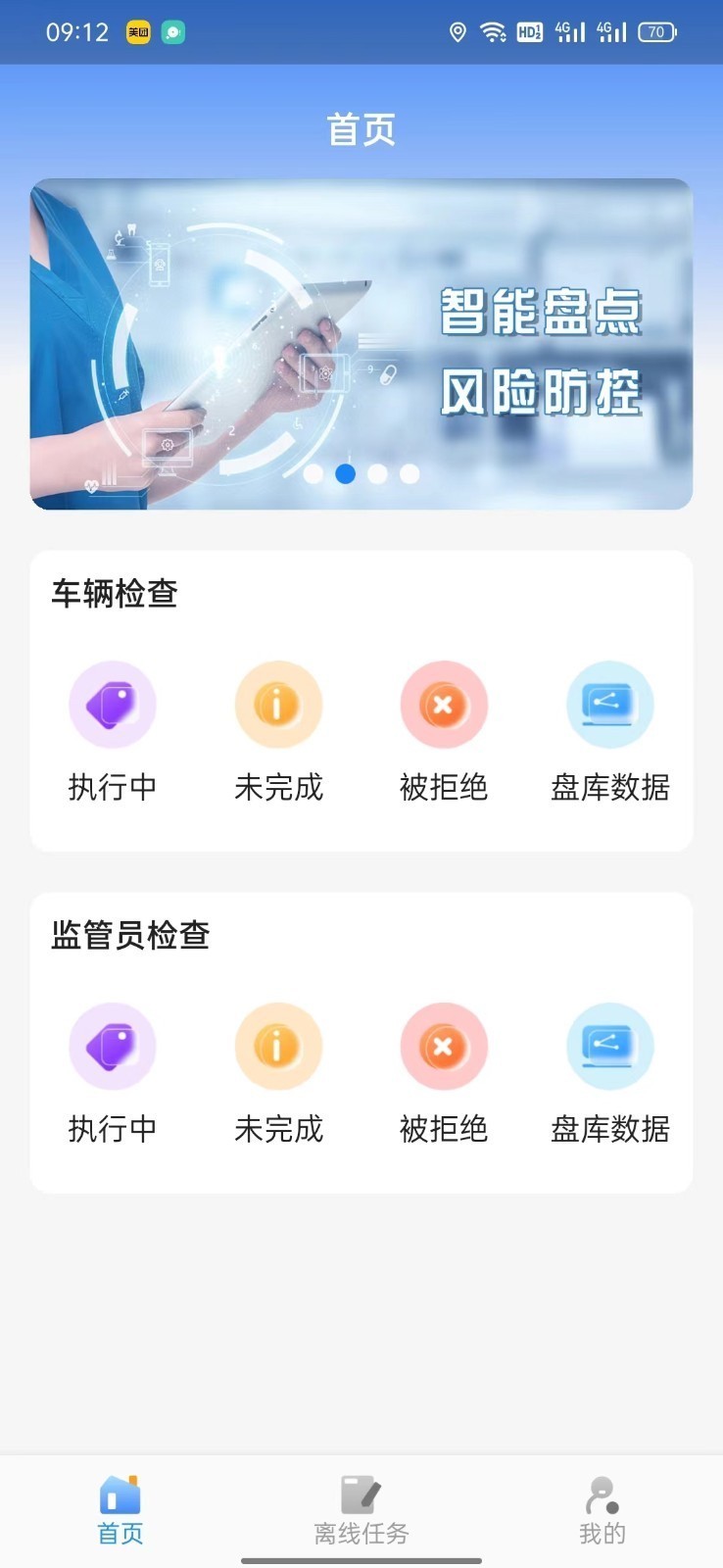723x1568 pixels.
Task: Select the last carousel indicator dot
Action: (410, 473)
